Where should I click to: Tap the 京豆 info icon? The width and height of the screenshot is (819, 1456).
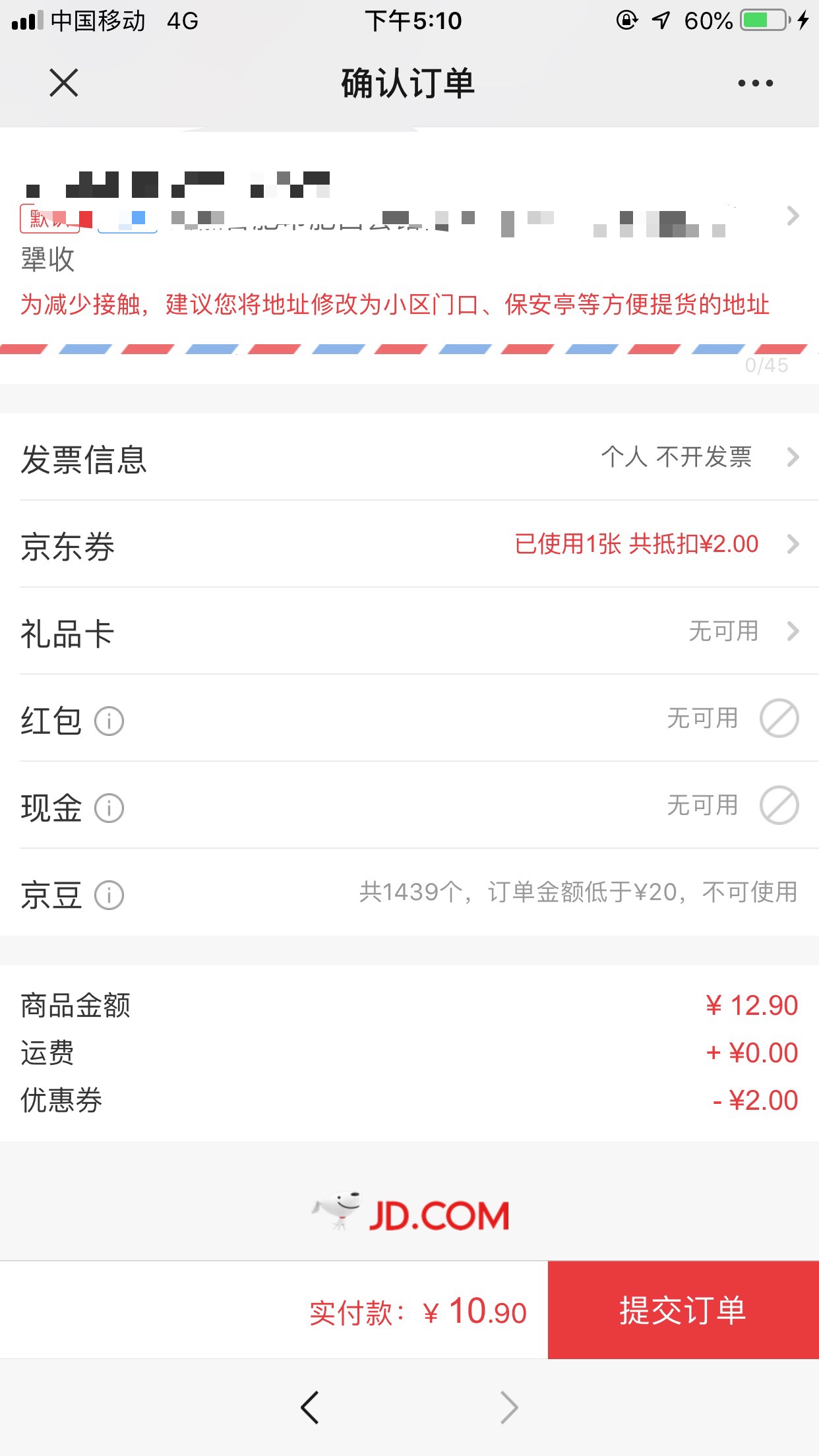[x=109, y=895]
